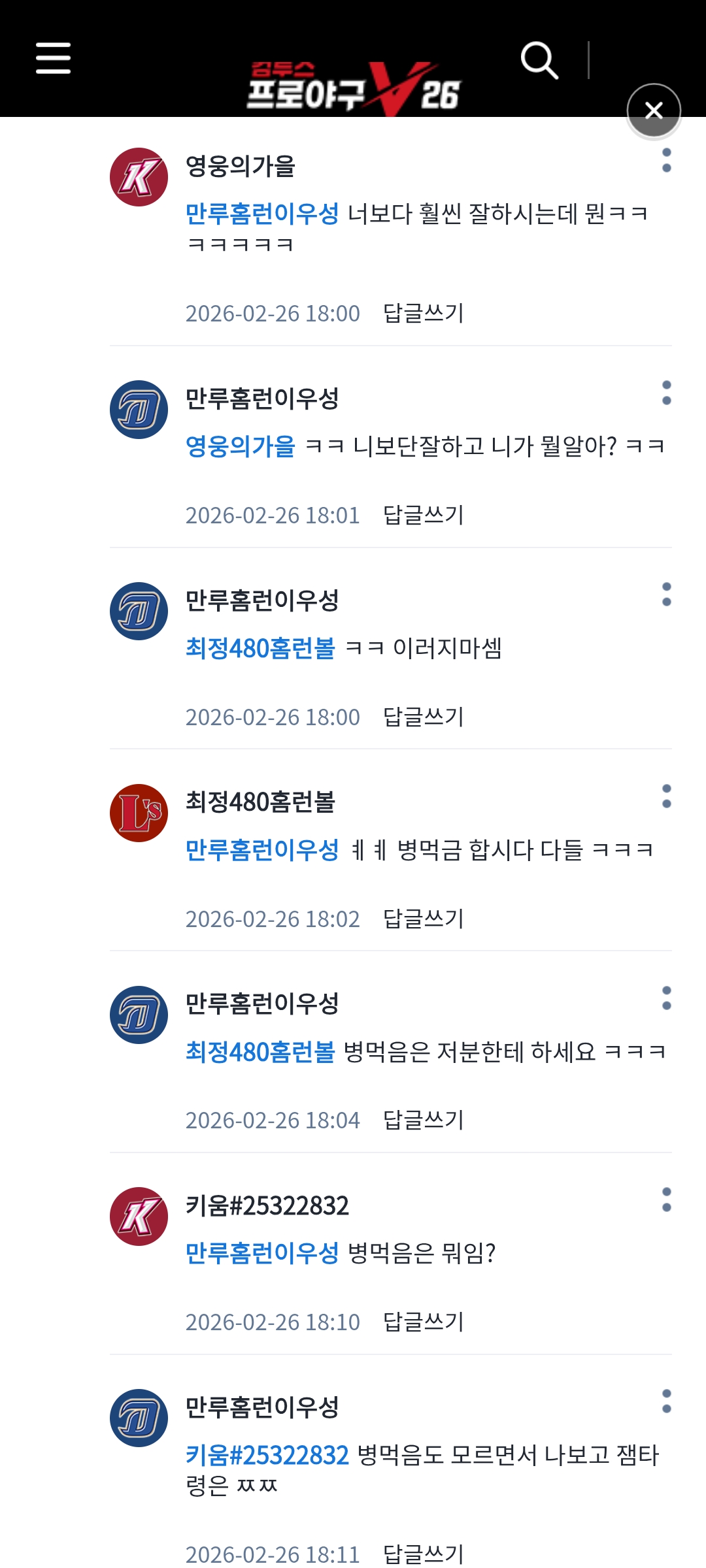706x1568 pixels.
Task: Open the hamburger menu
Action: click(53, 58)
